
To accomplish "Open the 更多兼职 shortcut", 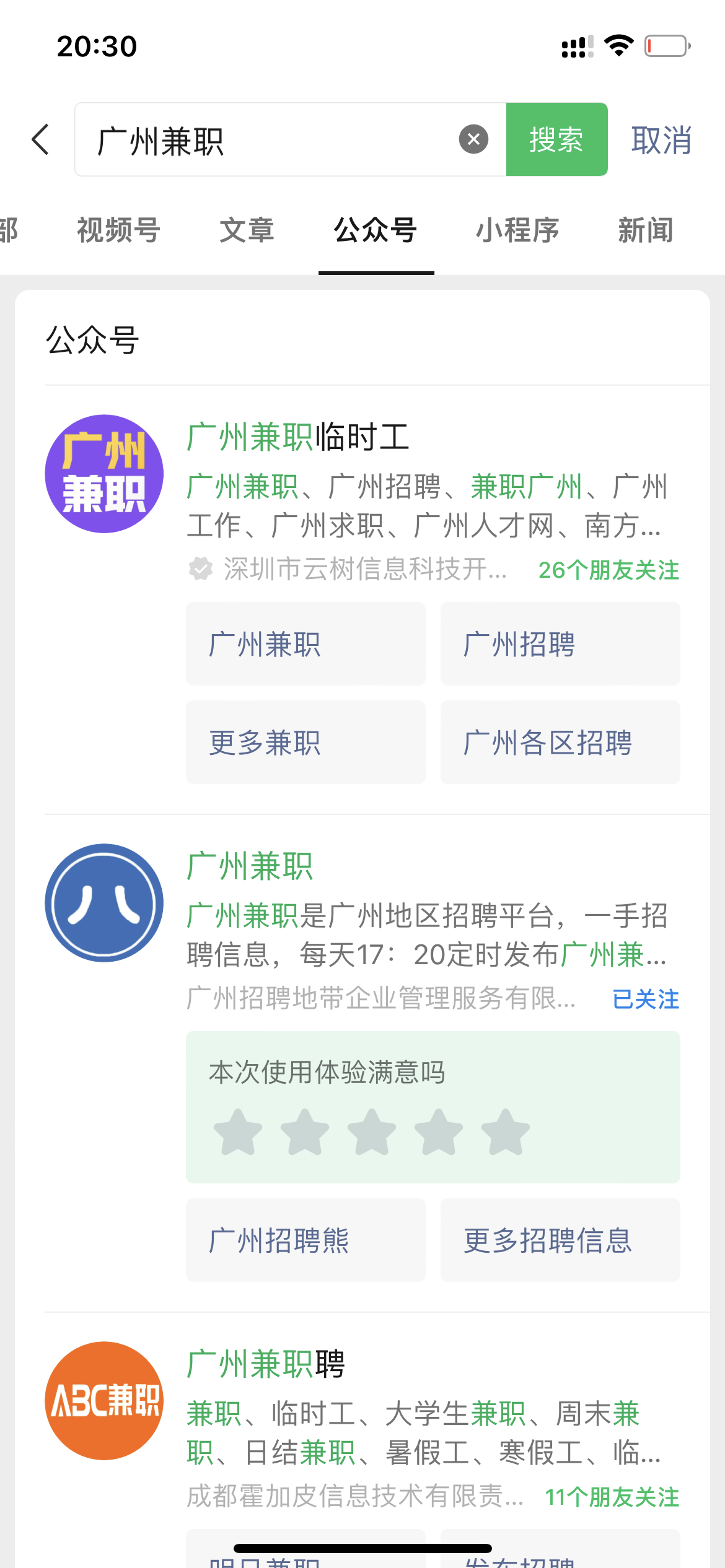I will [x=305, y=743].
